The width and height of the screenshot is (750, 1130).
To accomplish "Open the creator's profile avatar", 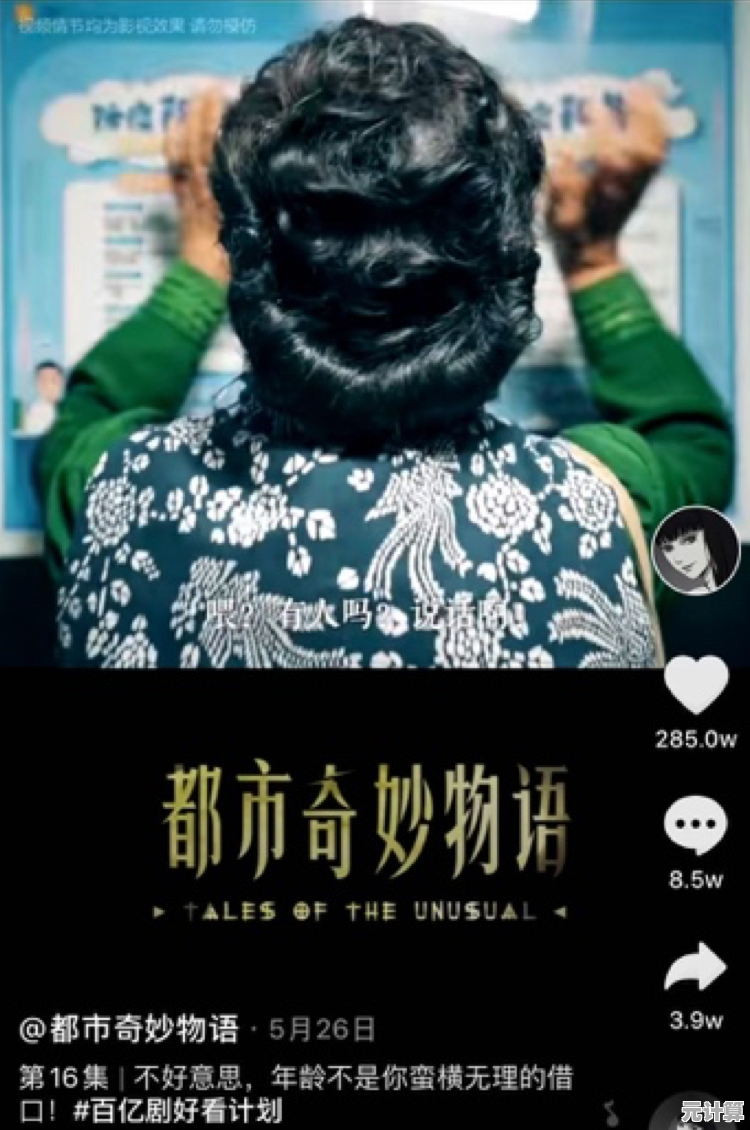I will 696,551.
